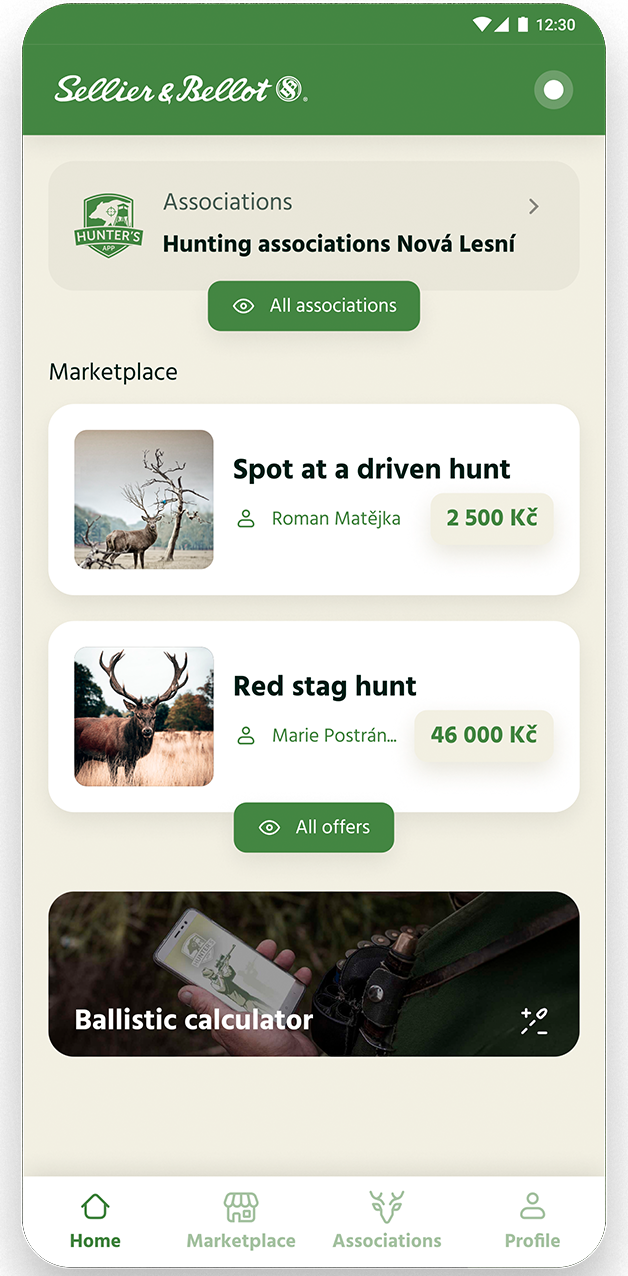Viewport: 628px width, 1276px height.
Task: Tap the round icon in the header
Action: click(553, 91)
